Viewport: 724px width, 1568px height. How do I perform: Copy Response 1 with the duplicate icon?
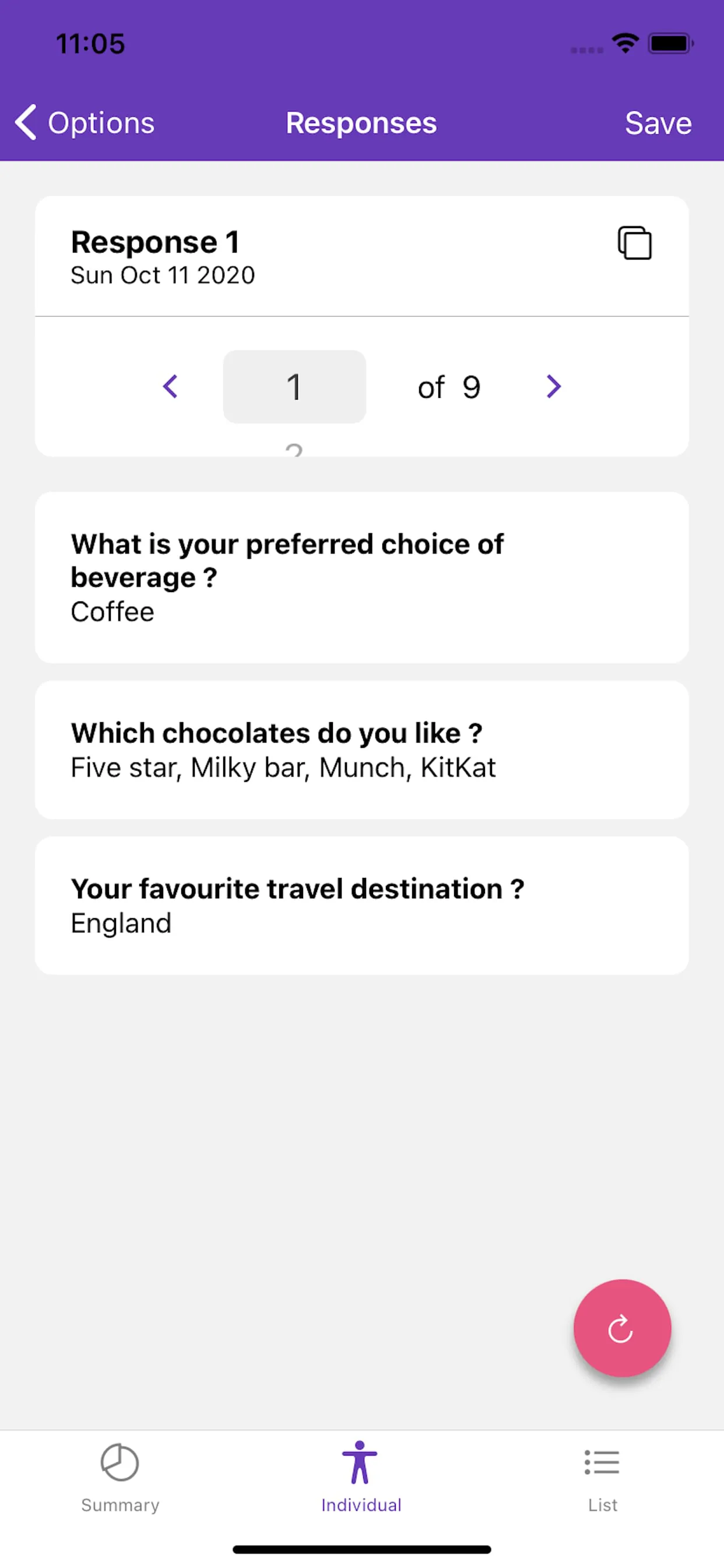coord(635,243)
